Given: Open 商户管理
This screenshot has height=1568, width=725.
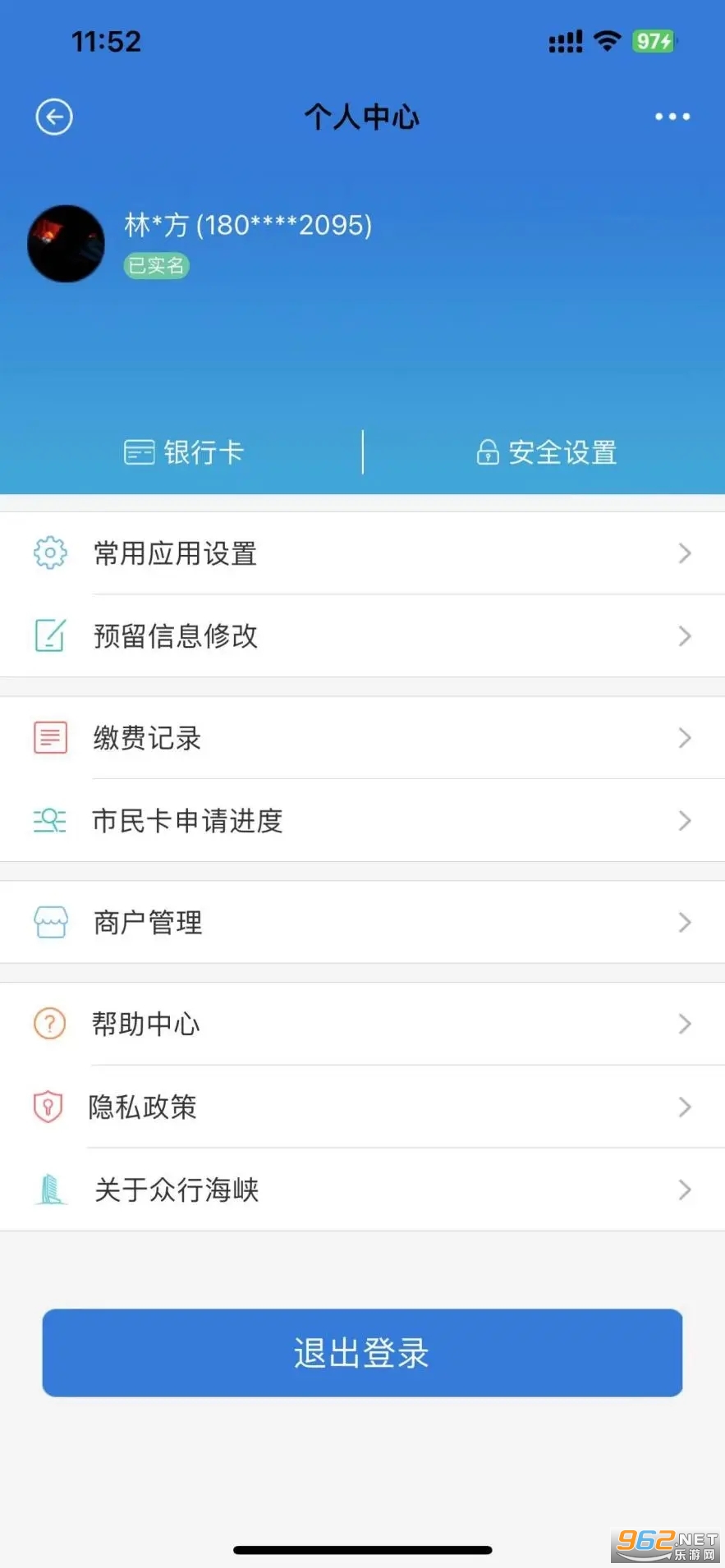Looking at the screenshot, I should [x=361, y=922].
